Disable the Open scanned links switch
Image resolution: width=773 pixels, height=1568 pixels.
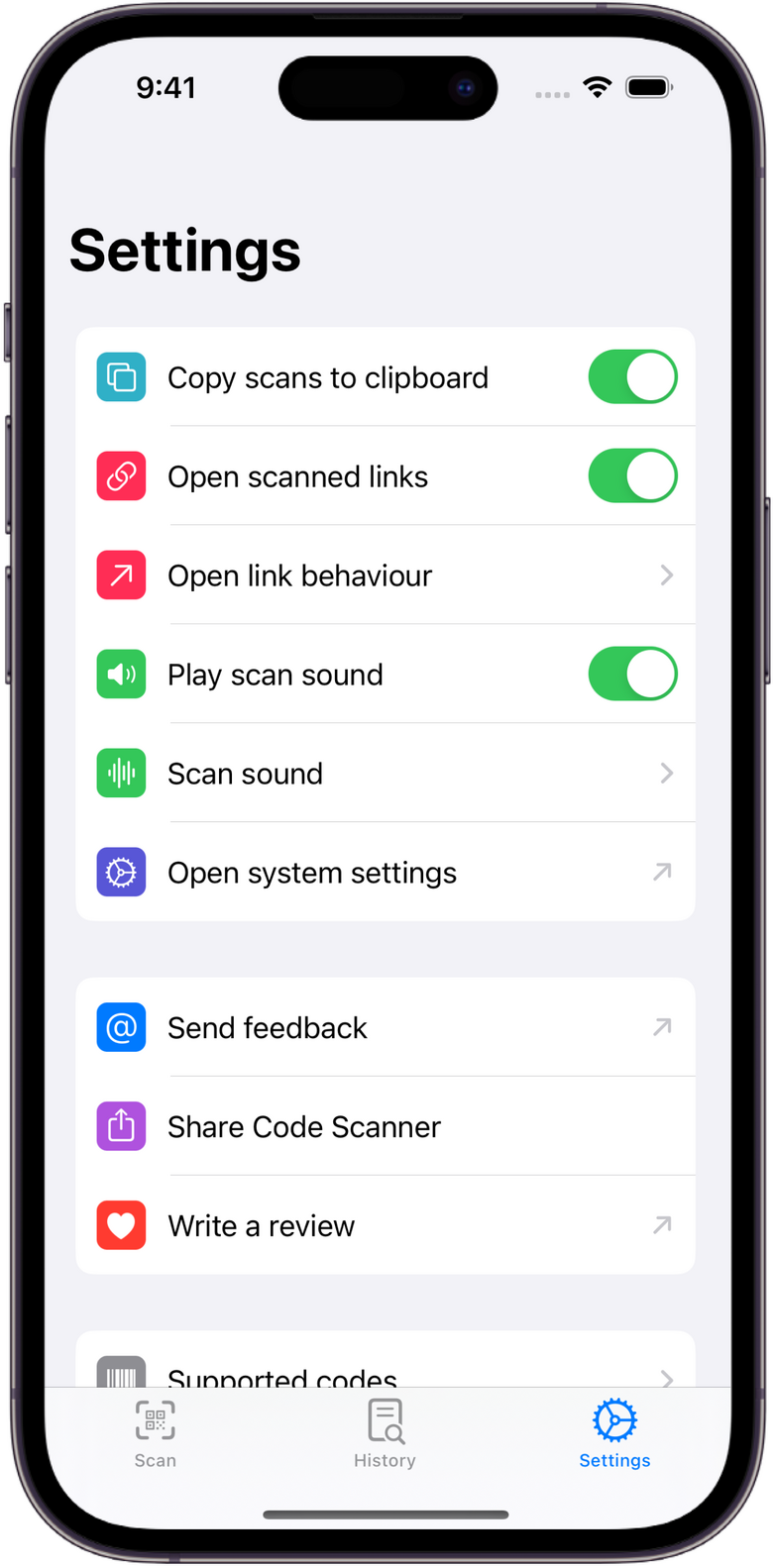(632, 475)
